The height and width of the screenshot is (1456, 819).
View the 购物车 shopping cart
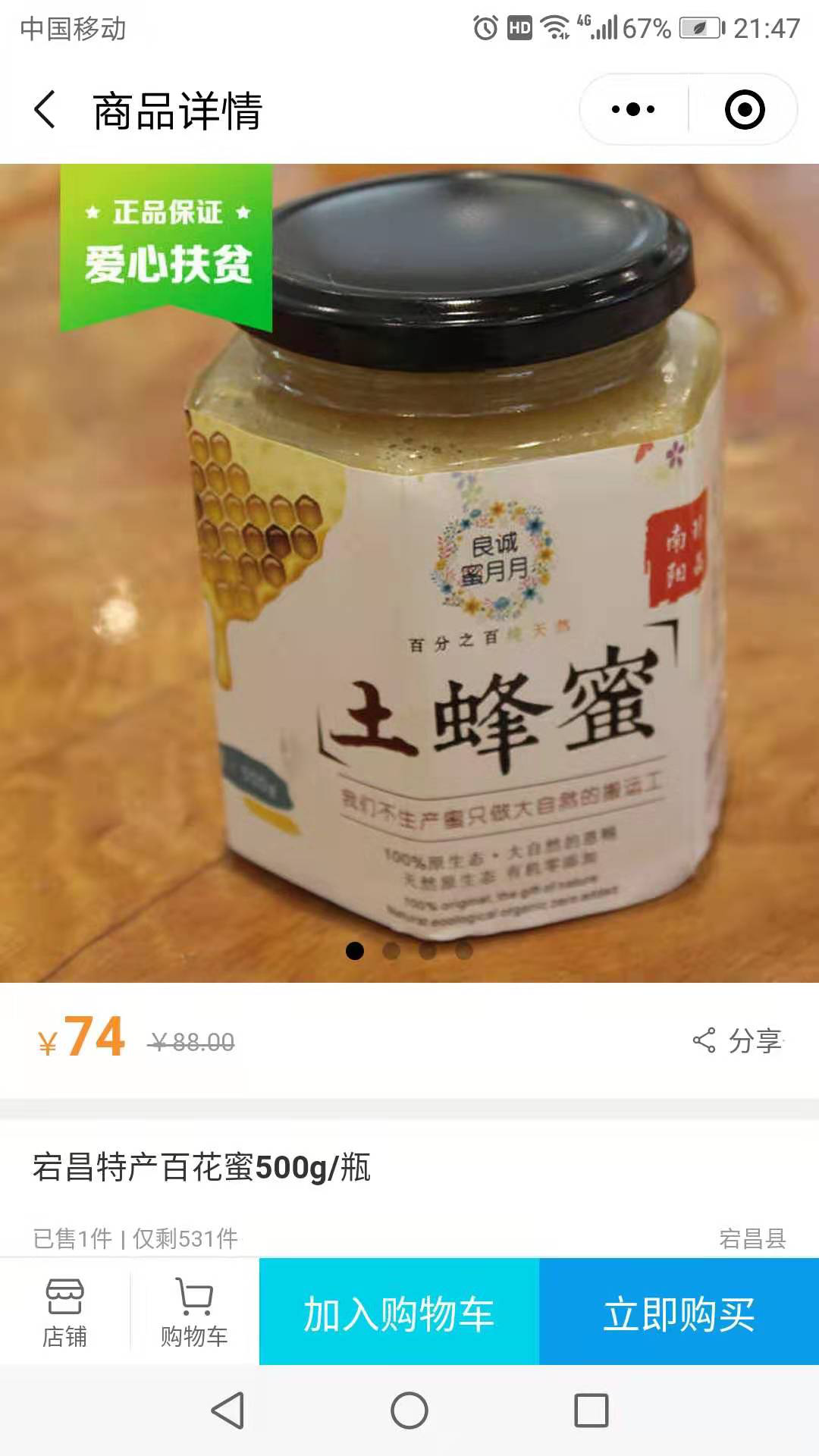tap(194, 1313)
